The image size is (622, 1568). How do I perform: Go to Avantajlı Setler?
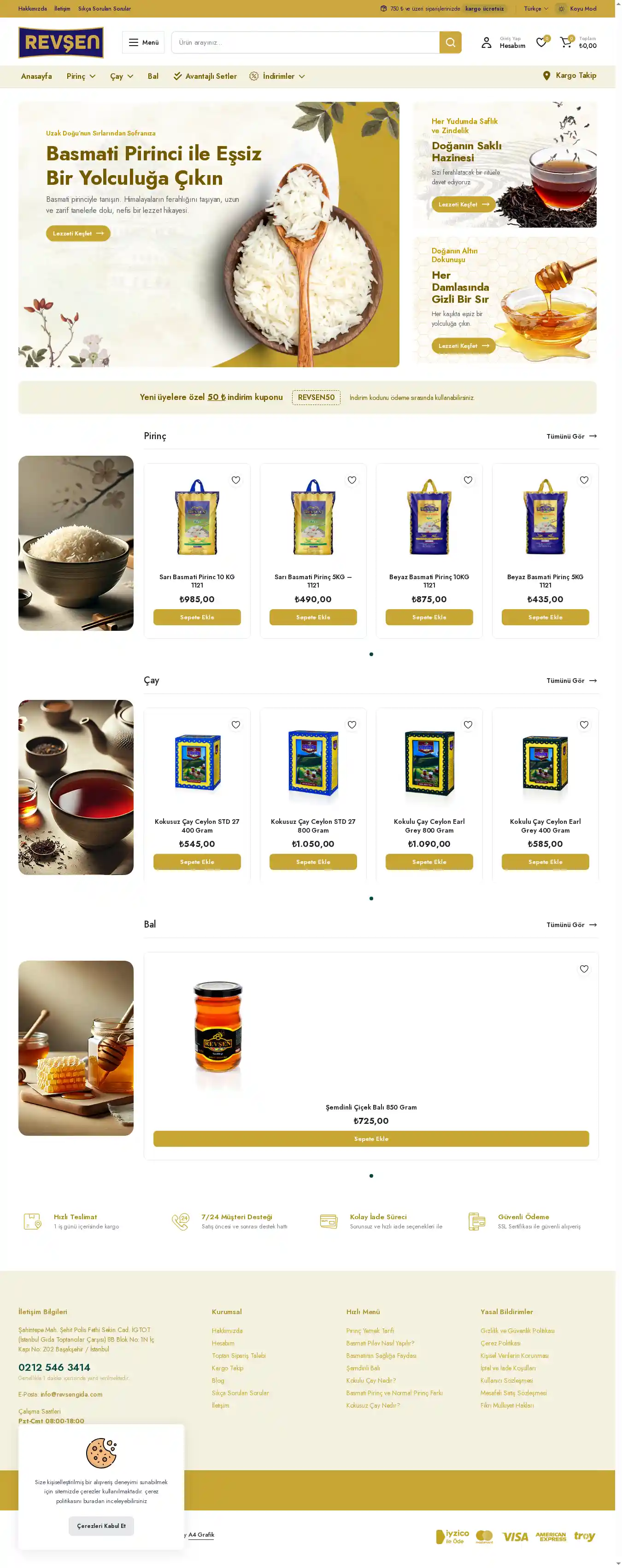(205, 76)
